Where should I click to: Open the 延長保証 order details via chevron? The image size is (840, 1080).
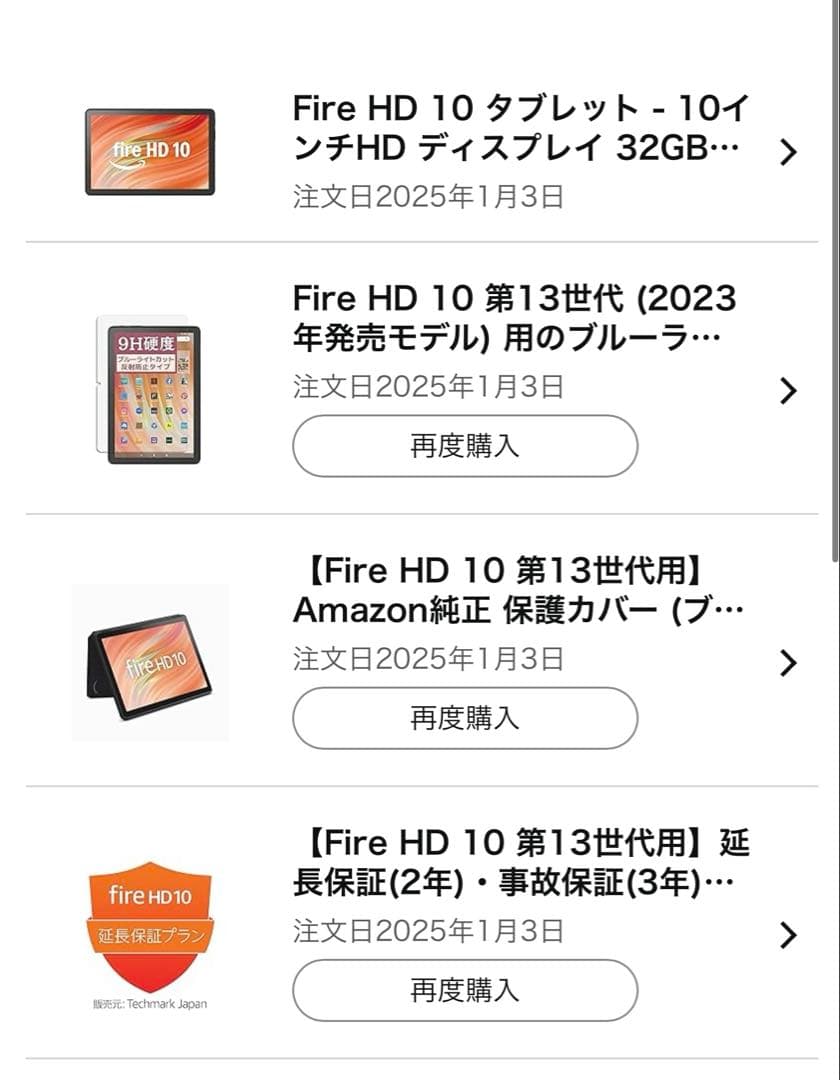pyautogui.click(x=789, y=936)
